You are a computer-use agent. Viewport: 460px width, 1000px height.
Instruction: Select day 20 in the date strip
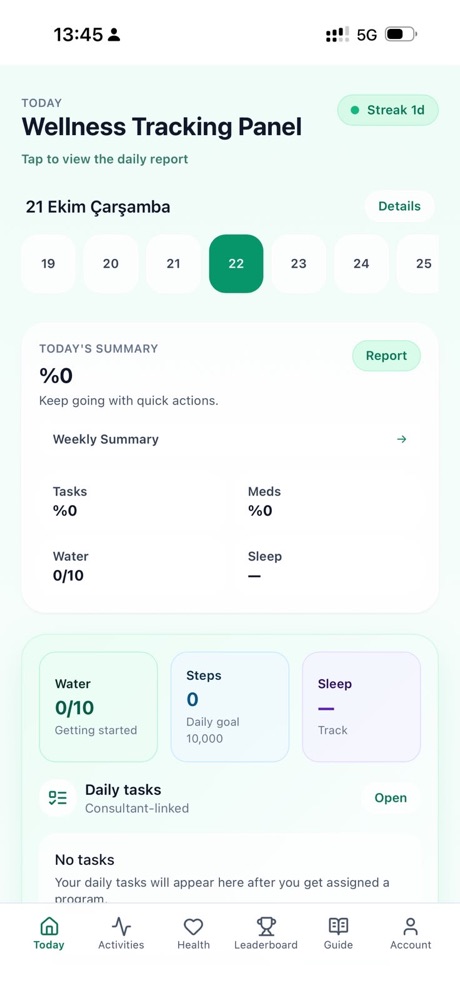tap(110, 263)
